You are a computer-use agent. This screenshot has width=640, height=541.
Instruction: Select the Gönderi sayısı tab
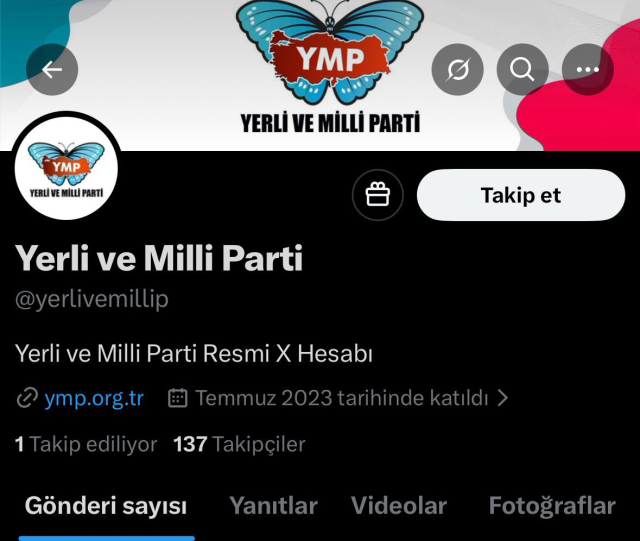click(106, 506)
